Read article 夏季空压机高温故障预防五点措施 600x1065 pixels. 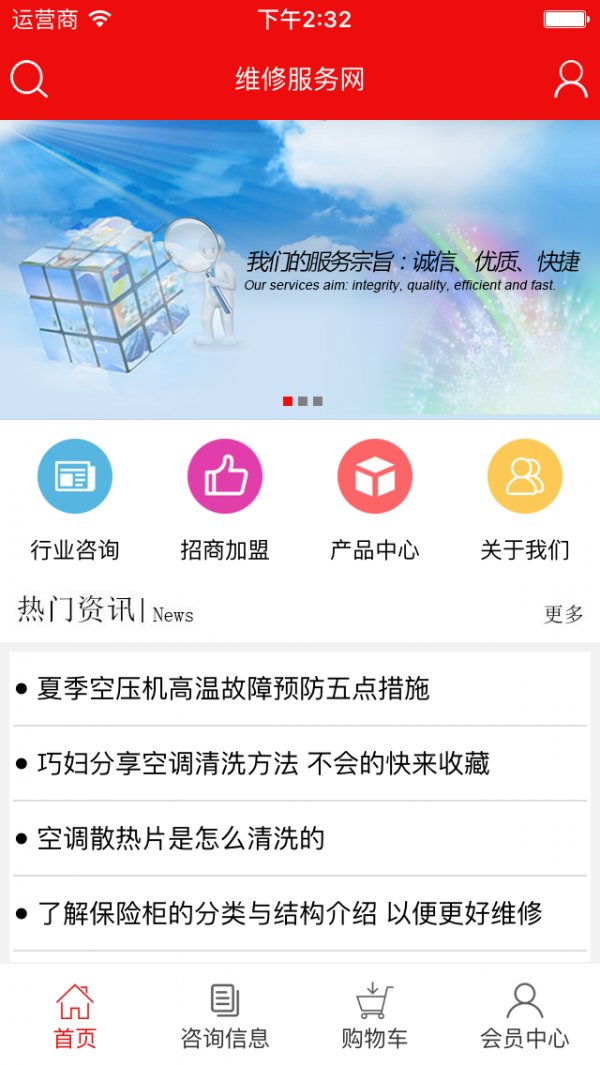tap(233, 688)
